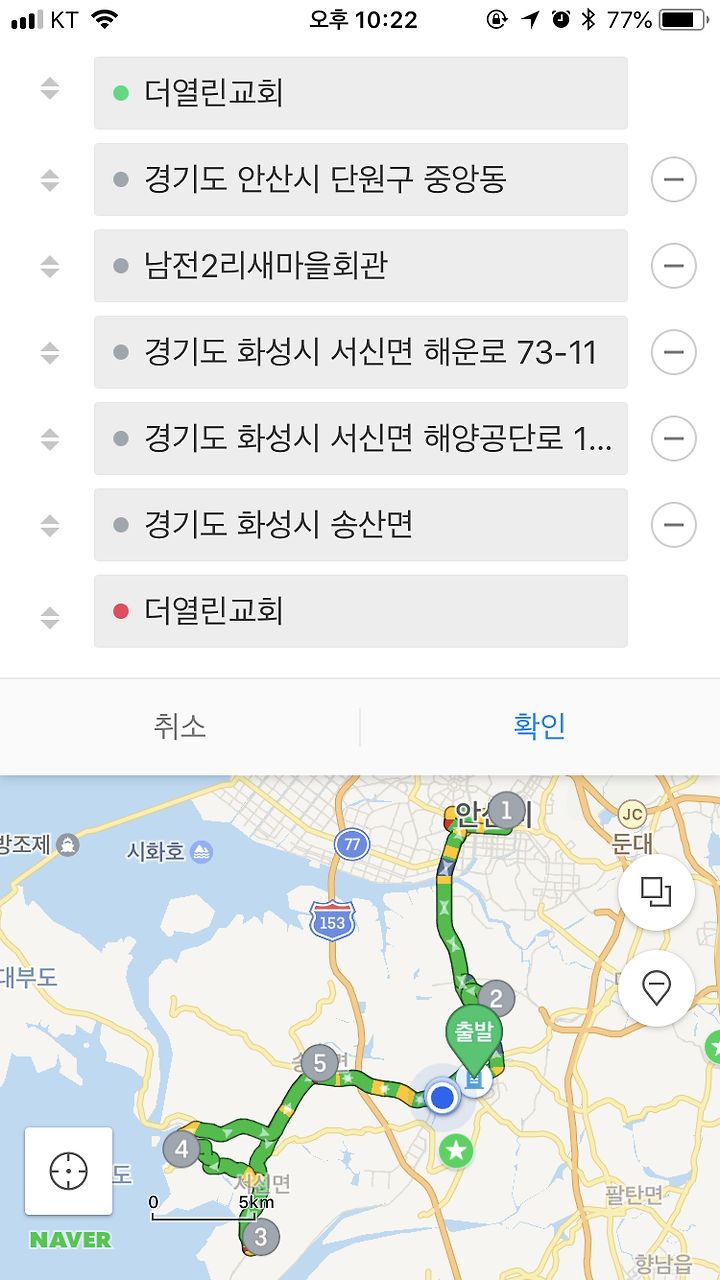Image resolution: width=720 pixels, height=1280 pixels.
Task: Open the 남전2리새마을회관 waypoint field
Action: click(x=361, y=266)
